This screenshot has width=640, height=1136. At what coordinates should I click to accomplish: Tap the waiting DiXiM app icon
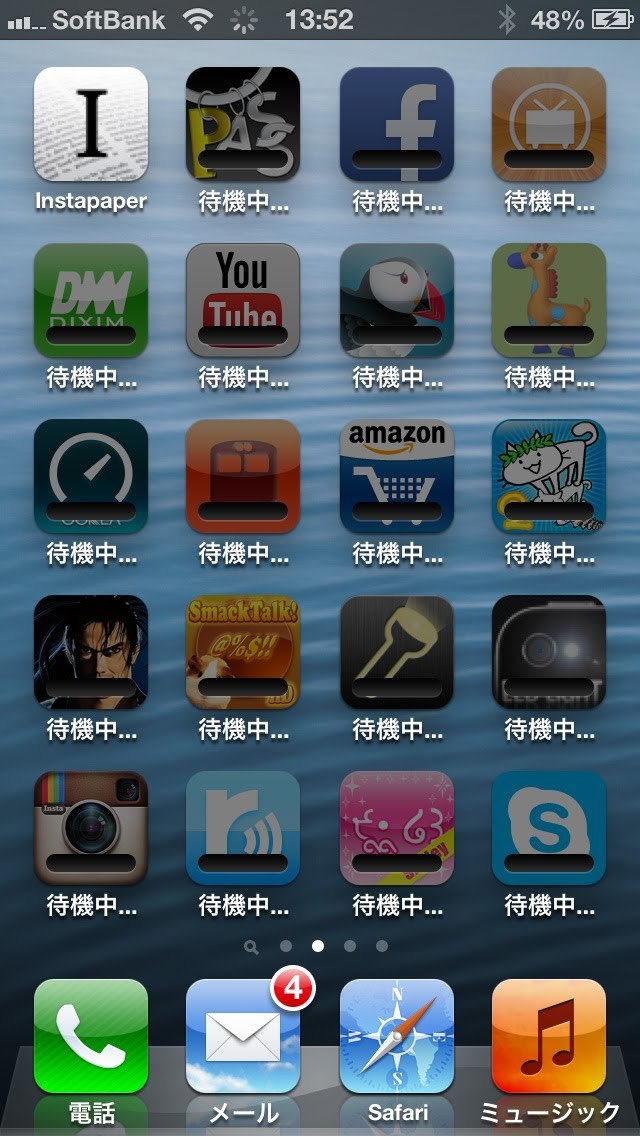(x=91, y=301)
